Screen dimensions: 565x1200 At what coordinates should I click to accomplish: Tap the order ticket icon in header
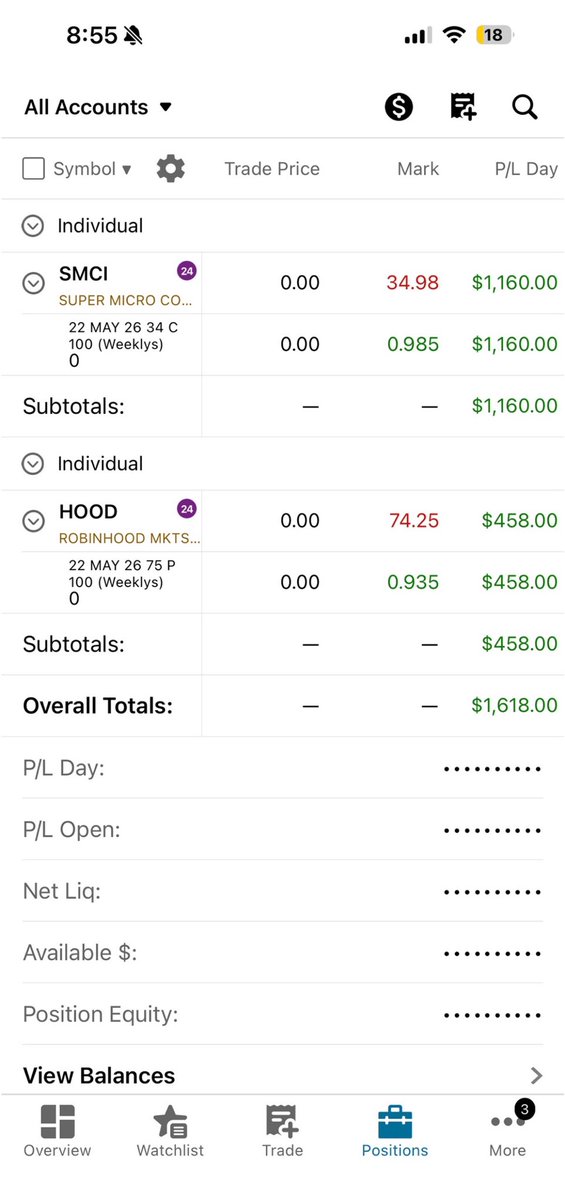(x=463, y=107)
